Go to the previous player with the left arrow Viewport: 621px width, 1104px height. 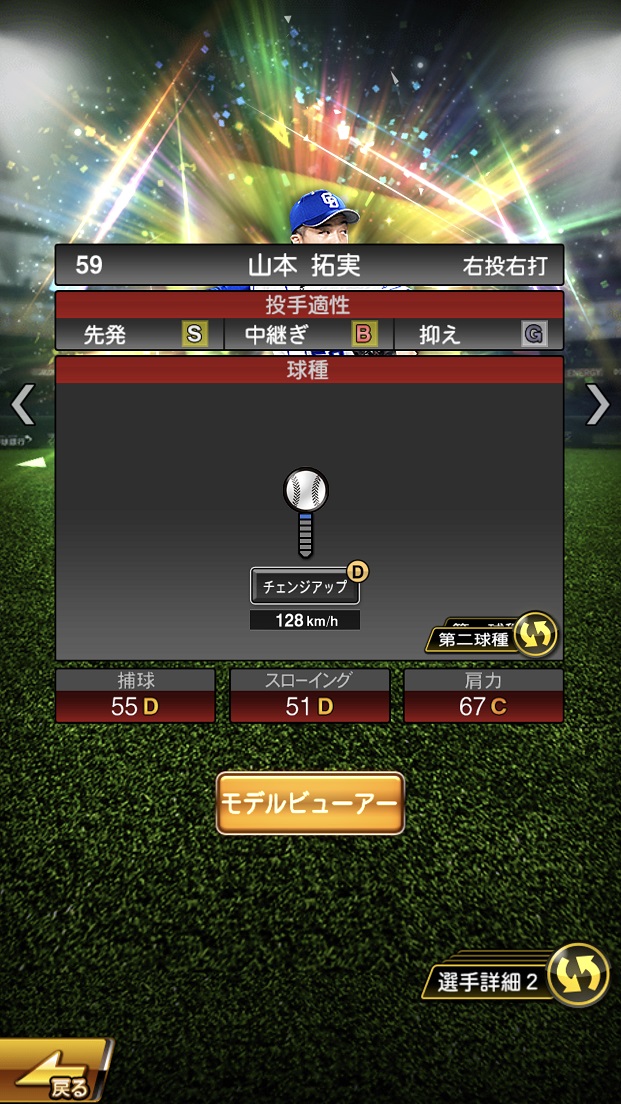tap(22, 405)
